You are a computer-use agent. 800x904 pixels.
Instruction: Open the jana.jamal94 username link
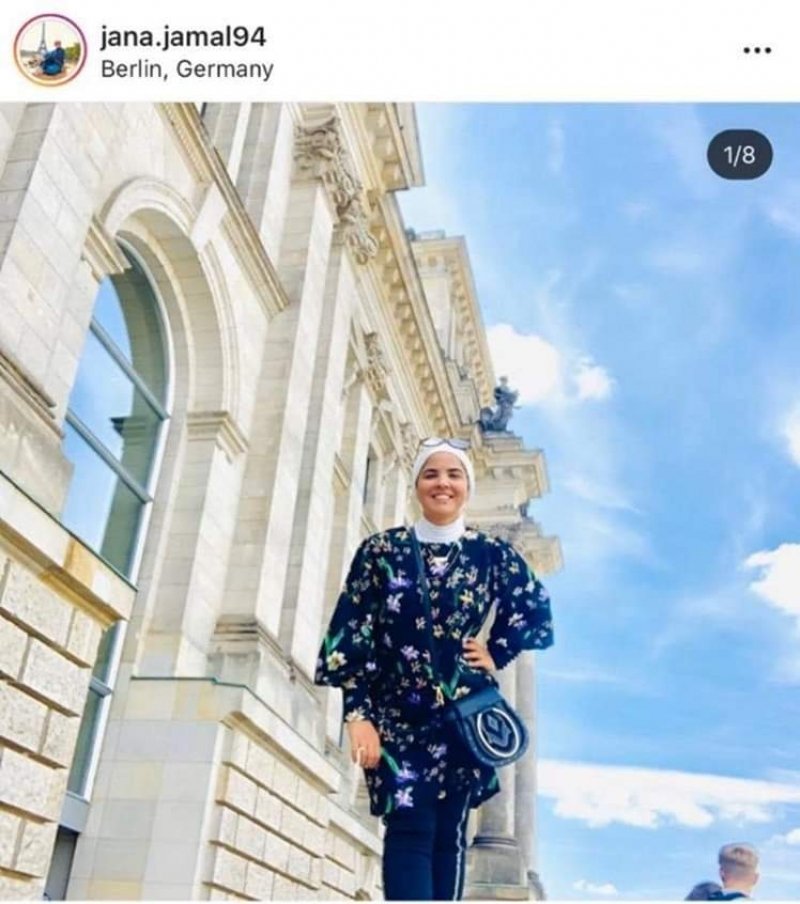pyautogui.click(x=183, y=36)
